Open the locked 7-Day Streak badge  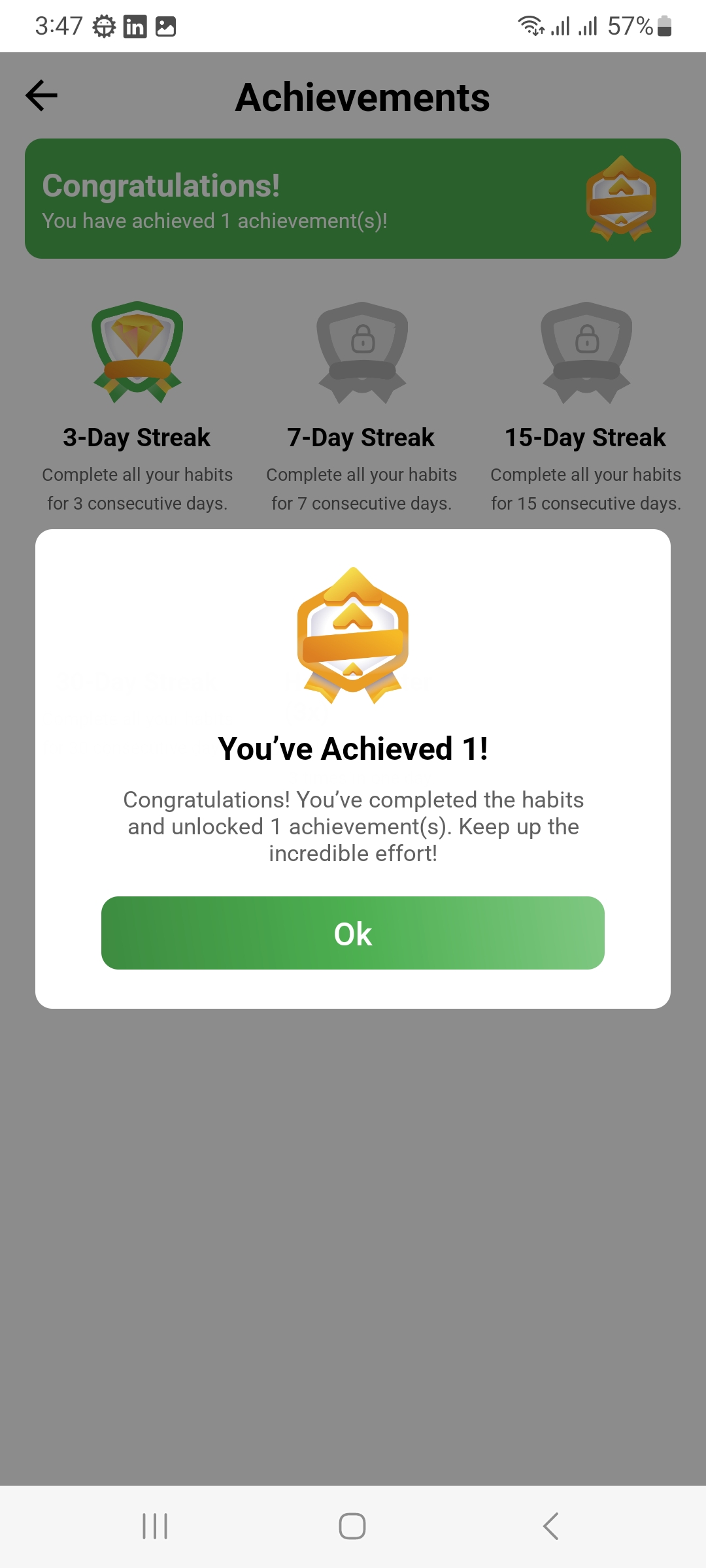pos(362,353)
